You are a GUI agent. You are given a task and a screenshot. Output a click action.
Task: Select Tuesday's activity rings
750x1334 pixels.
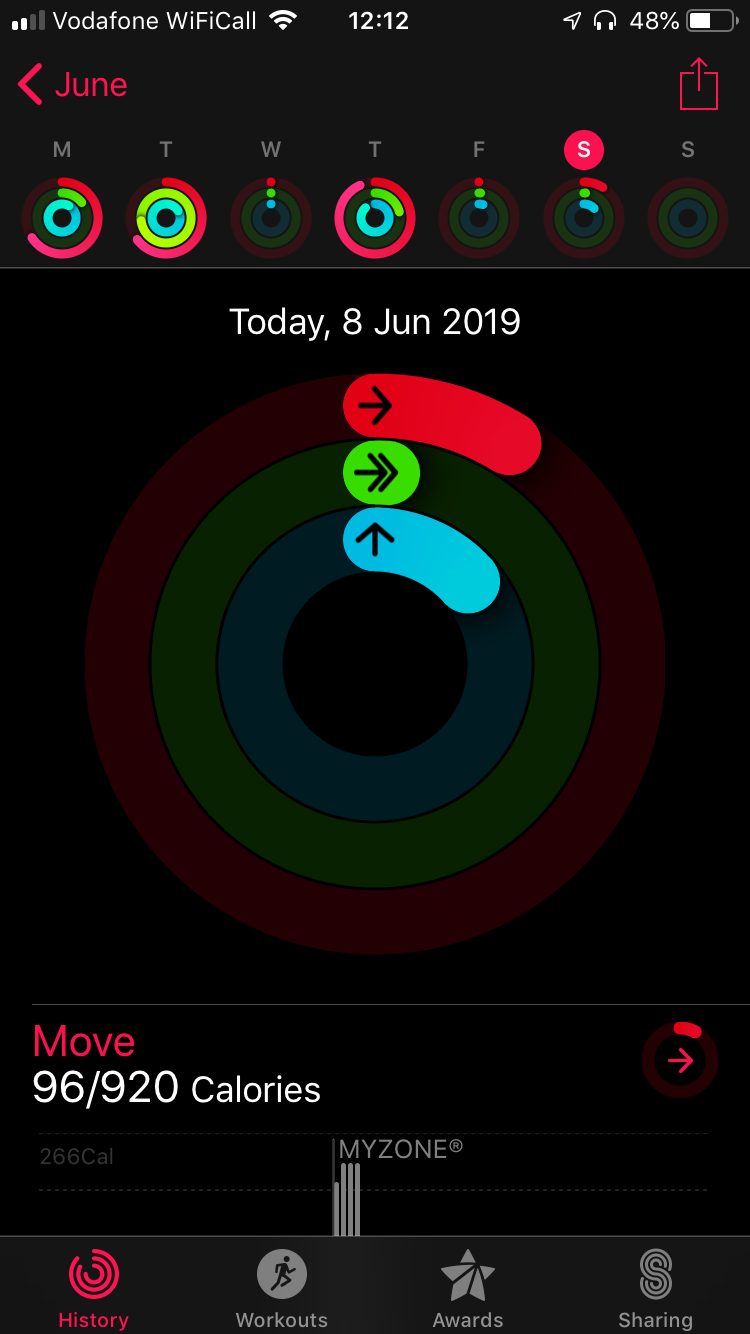point(166,218)
